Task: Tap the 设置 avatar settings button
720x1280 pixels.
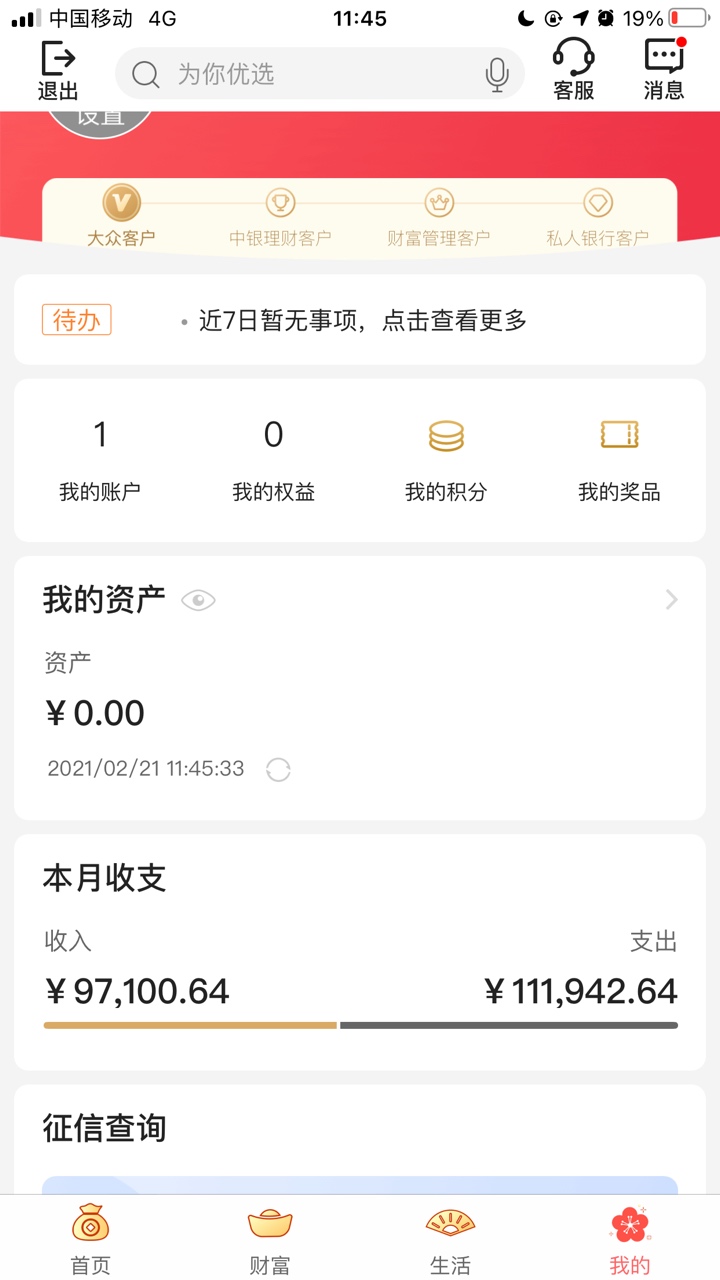Action: [100, 120]
